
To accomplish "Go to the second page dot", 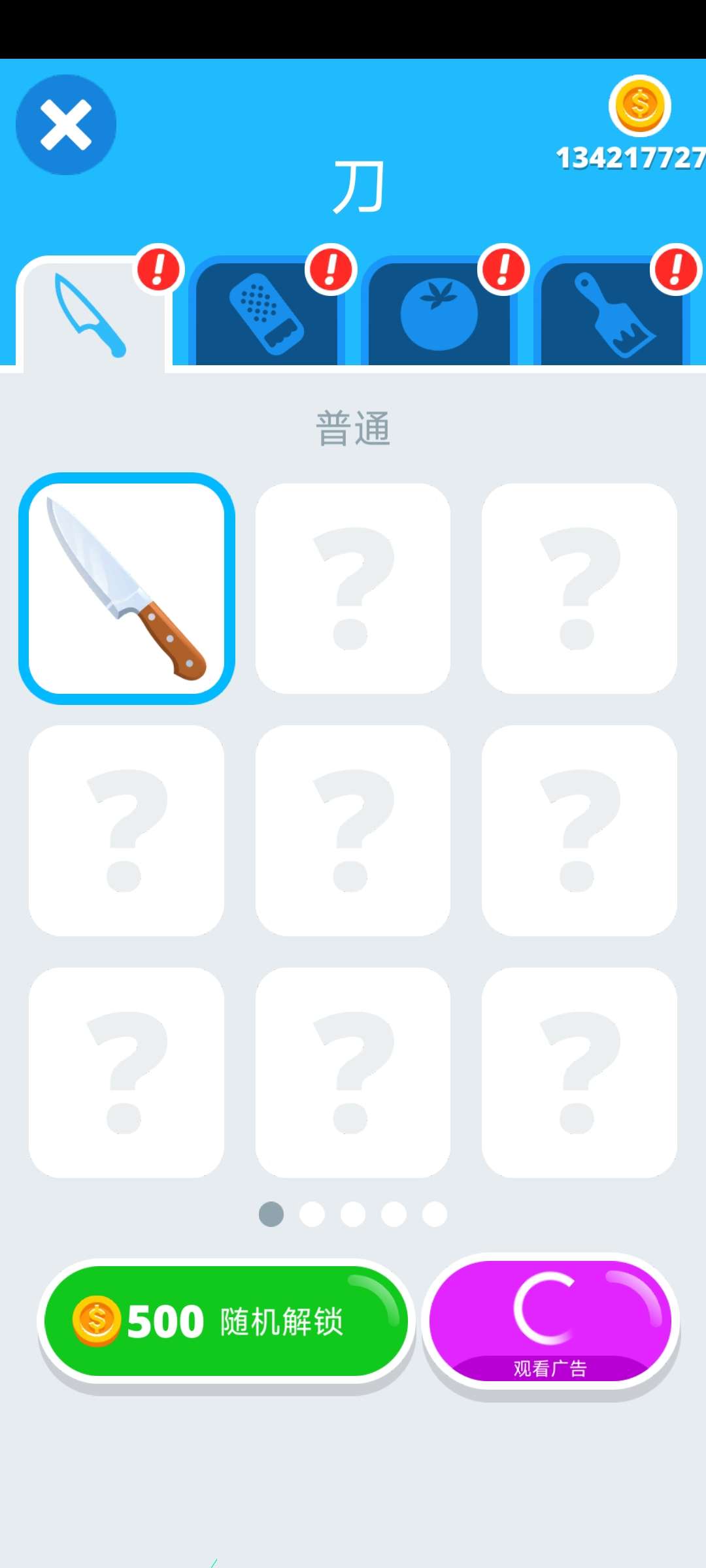I will (x=312, y=1214).
